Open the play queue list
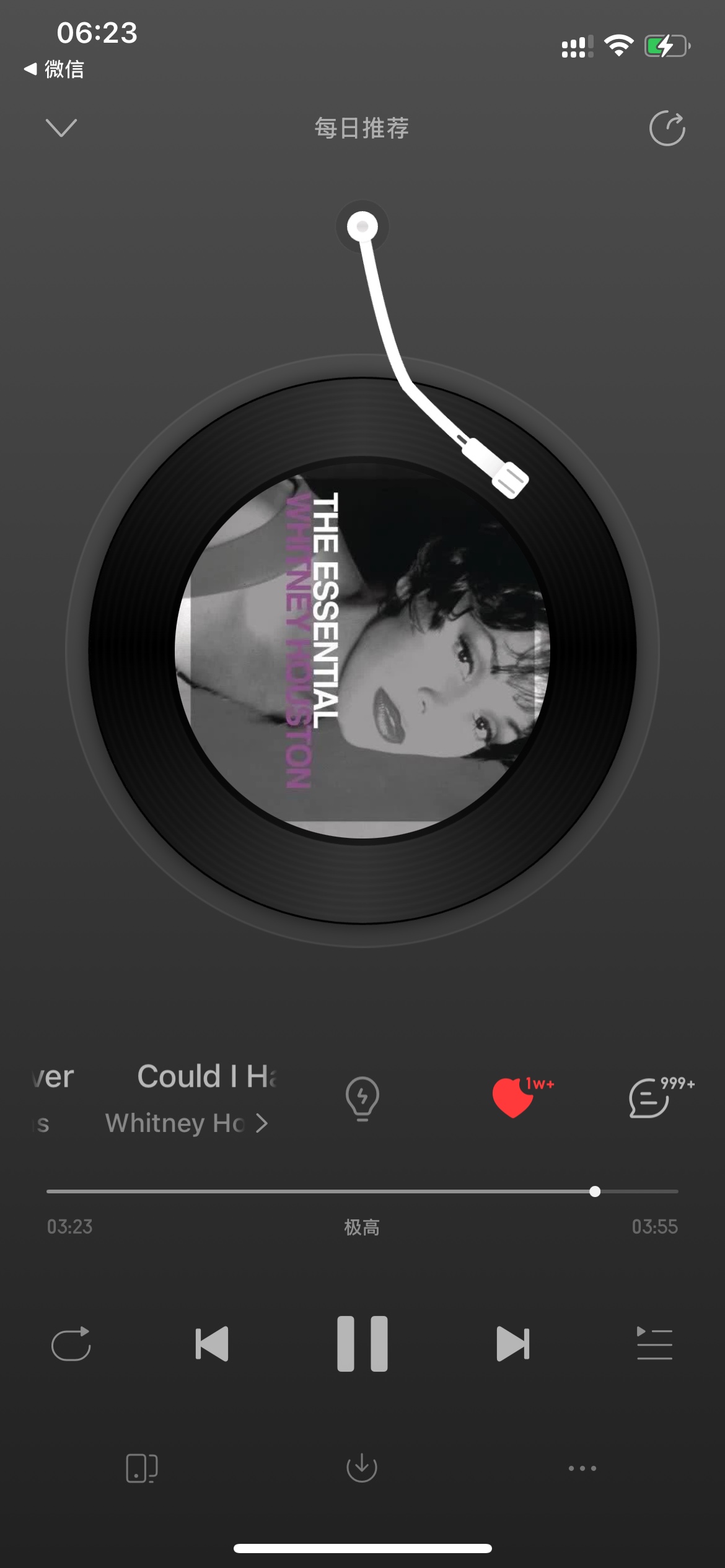Image resolution: width=725 pixels, height=1568 pixels. [654, 1343]
